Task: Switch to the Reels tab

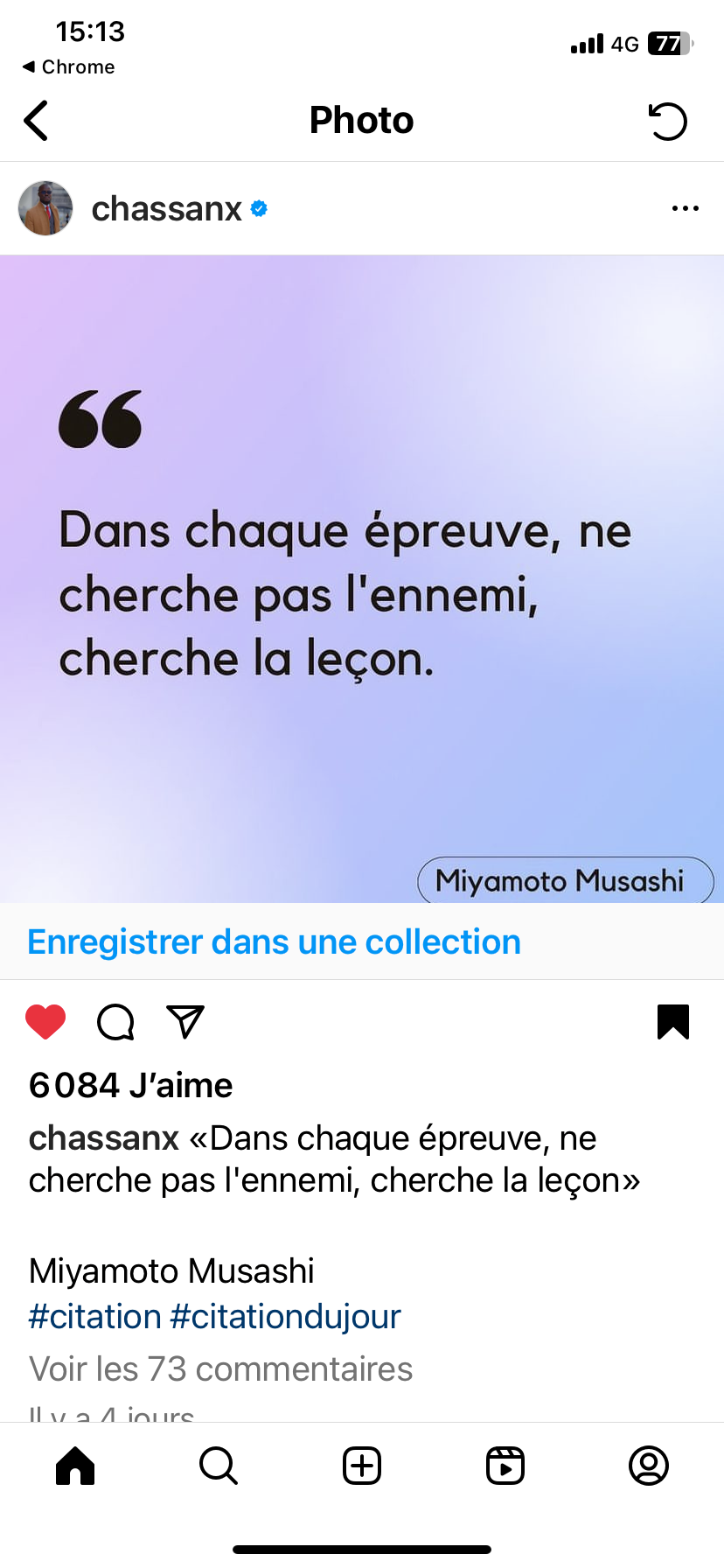Action: [x=505, y=1466]
